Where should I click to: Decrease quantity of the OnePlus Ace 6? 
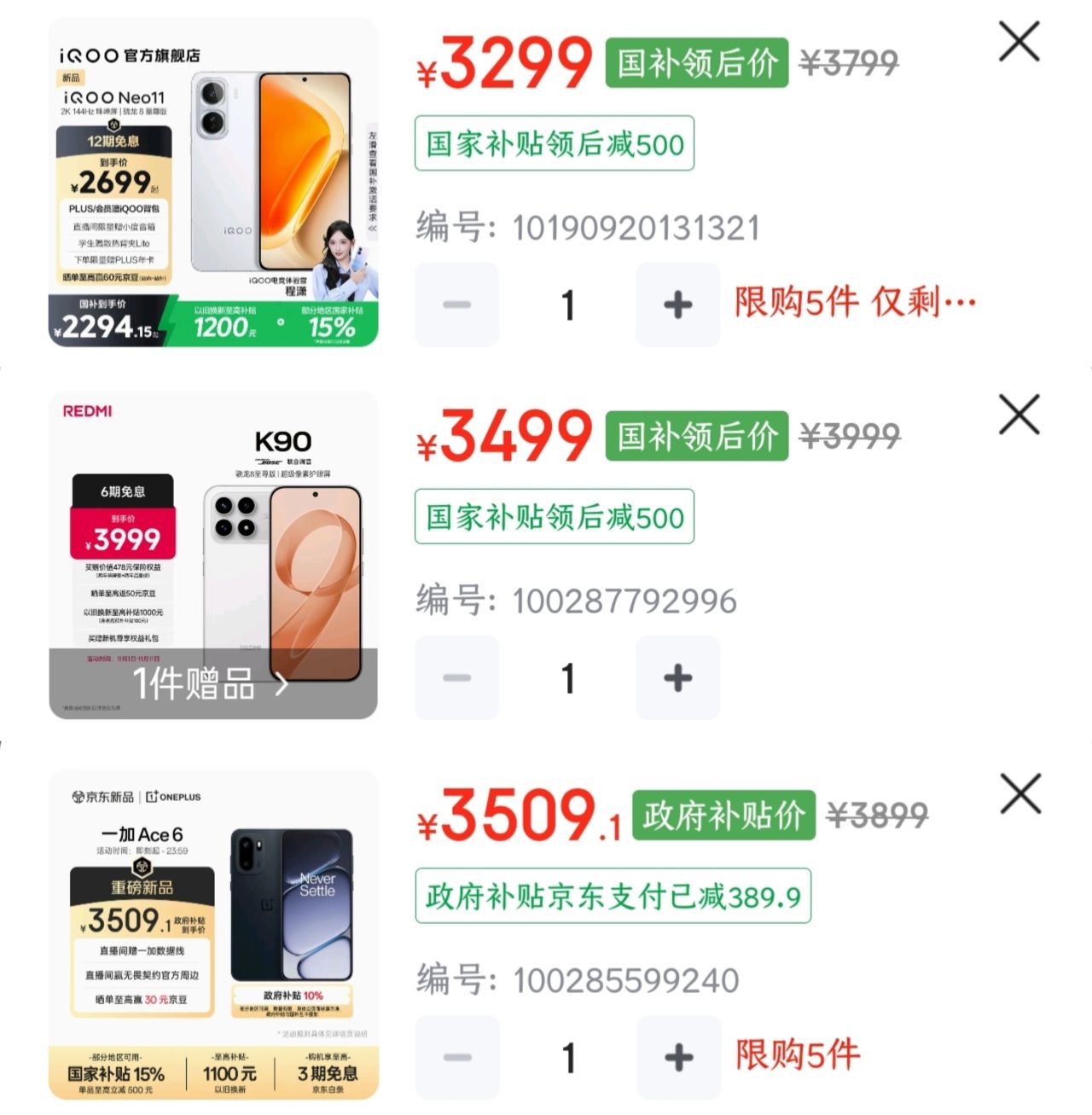tap(457, 1058)
